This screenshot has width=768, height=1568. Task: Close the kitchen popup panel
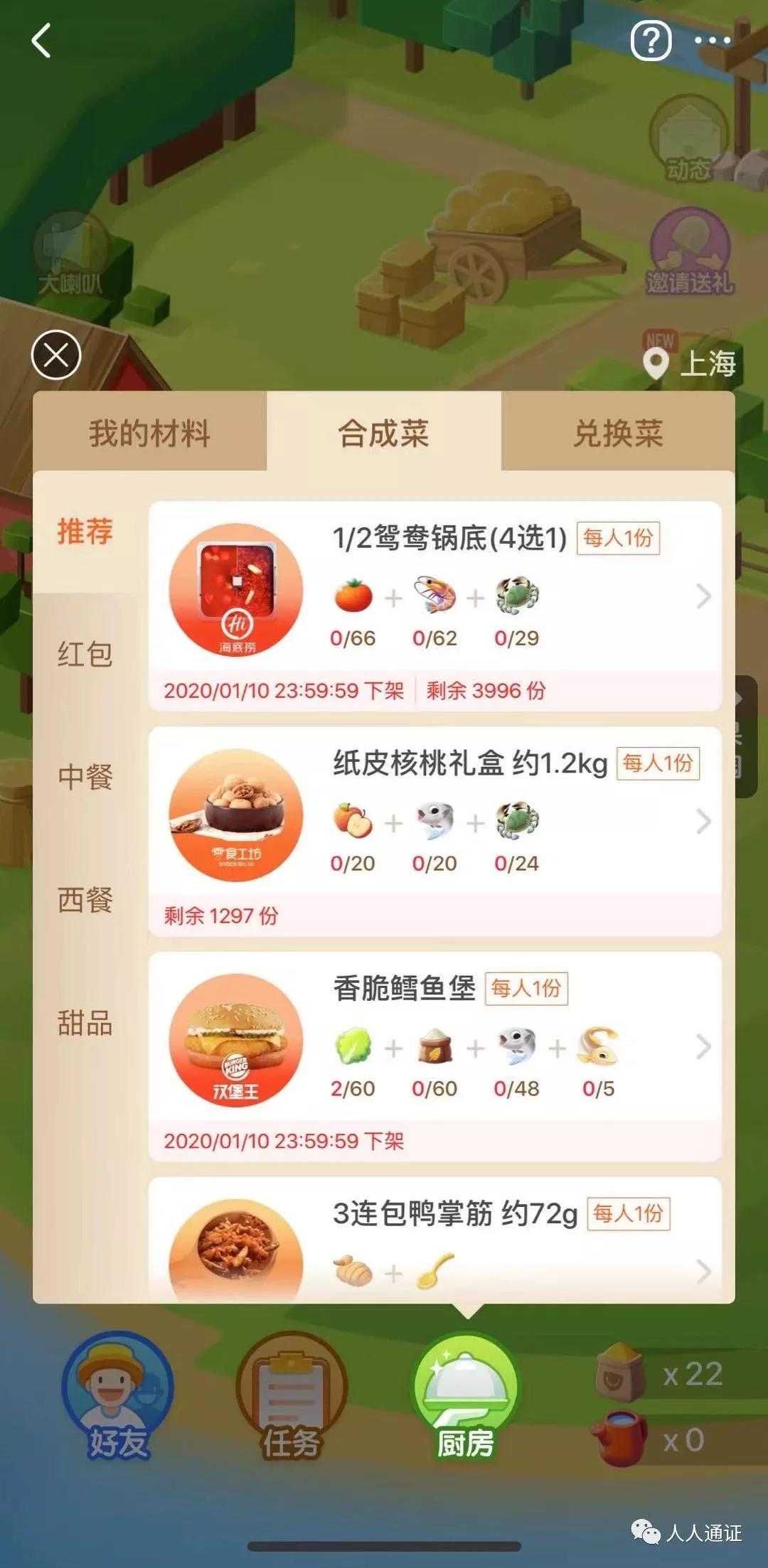coord(56,355)
